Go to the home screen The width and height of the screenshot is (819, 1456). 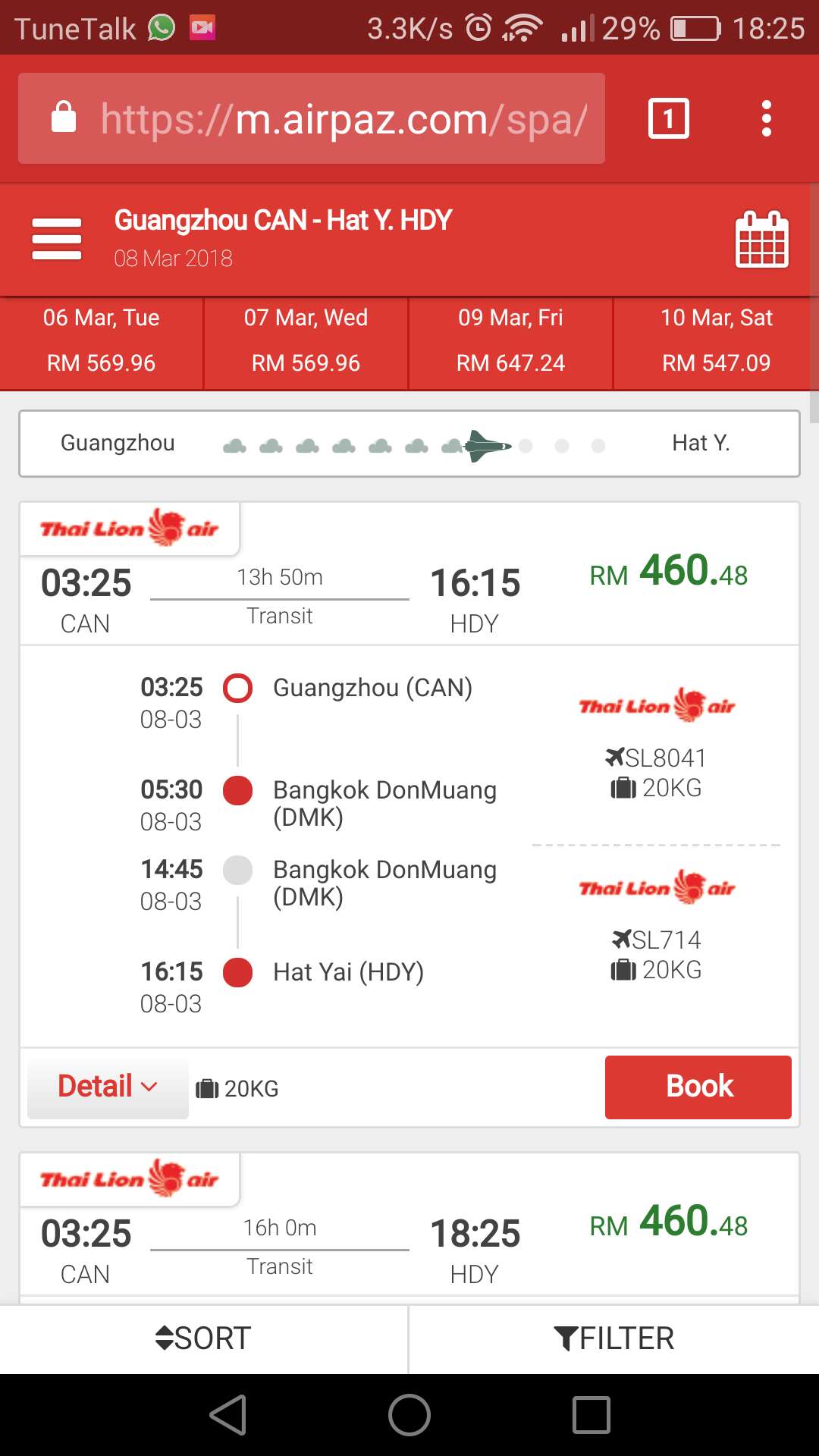pos(409,1415)
